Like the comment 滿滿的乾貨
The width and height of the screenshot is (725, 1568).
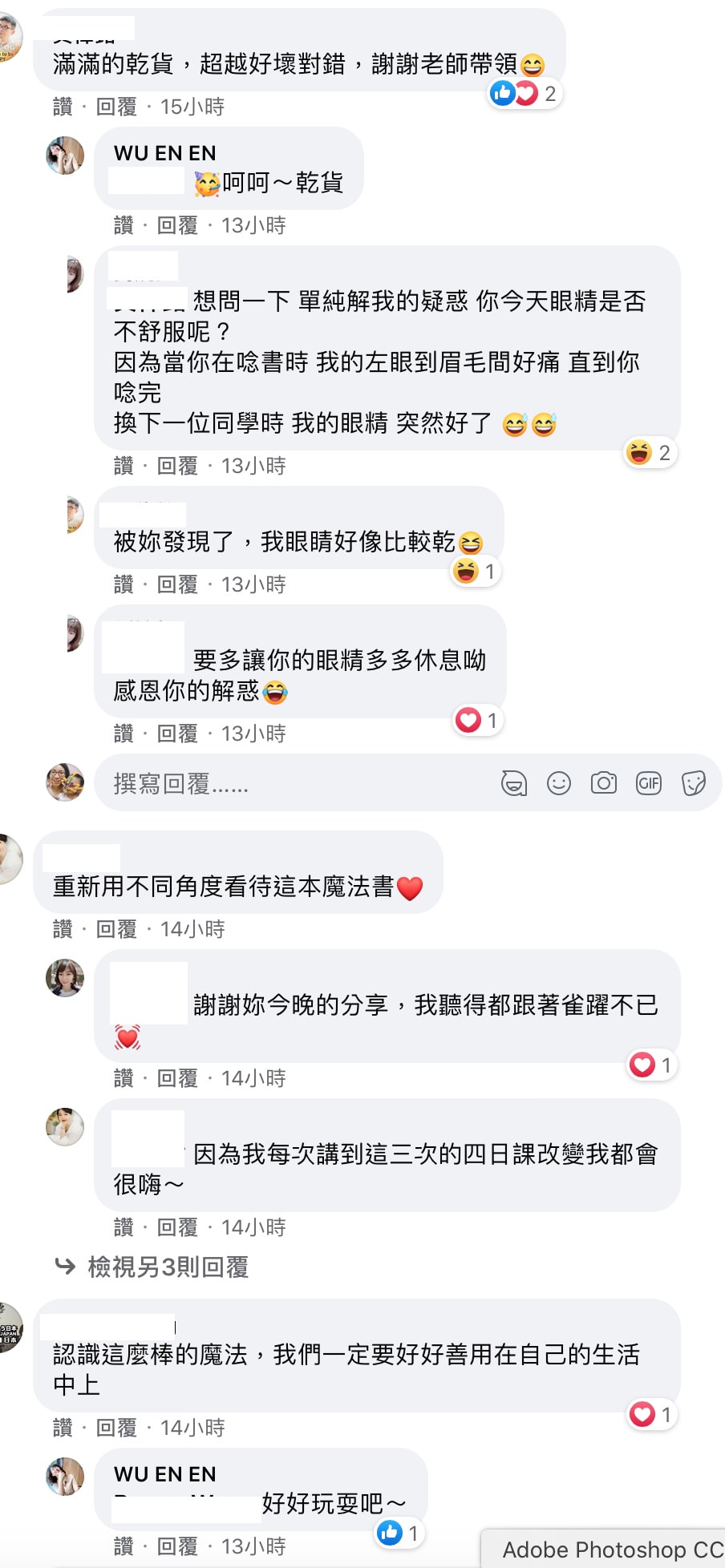coord(62,107)
